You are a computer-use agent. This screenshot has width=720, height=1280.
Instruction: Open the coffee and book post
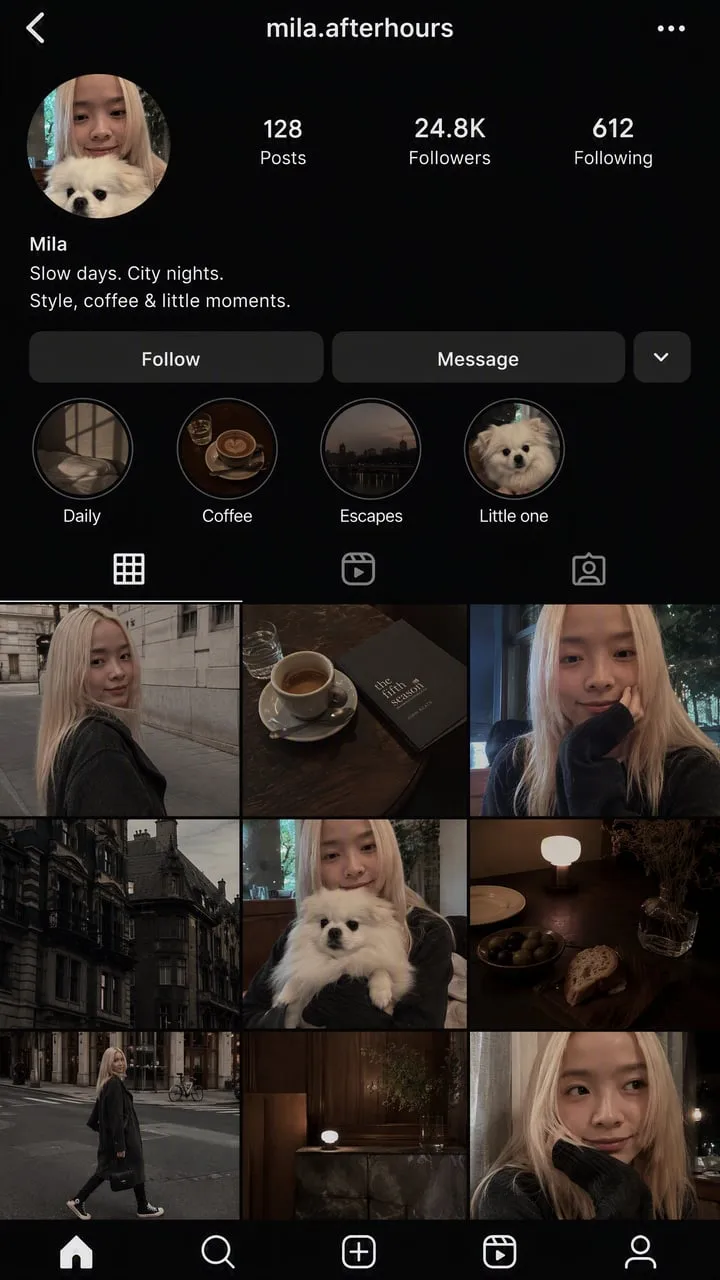354,709
